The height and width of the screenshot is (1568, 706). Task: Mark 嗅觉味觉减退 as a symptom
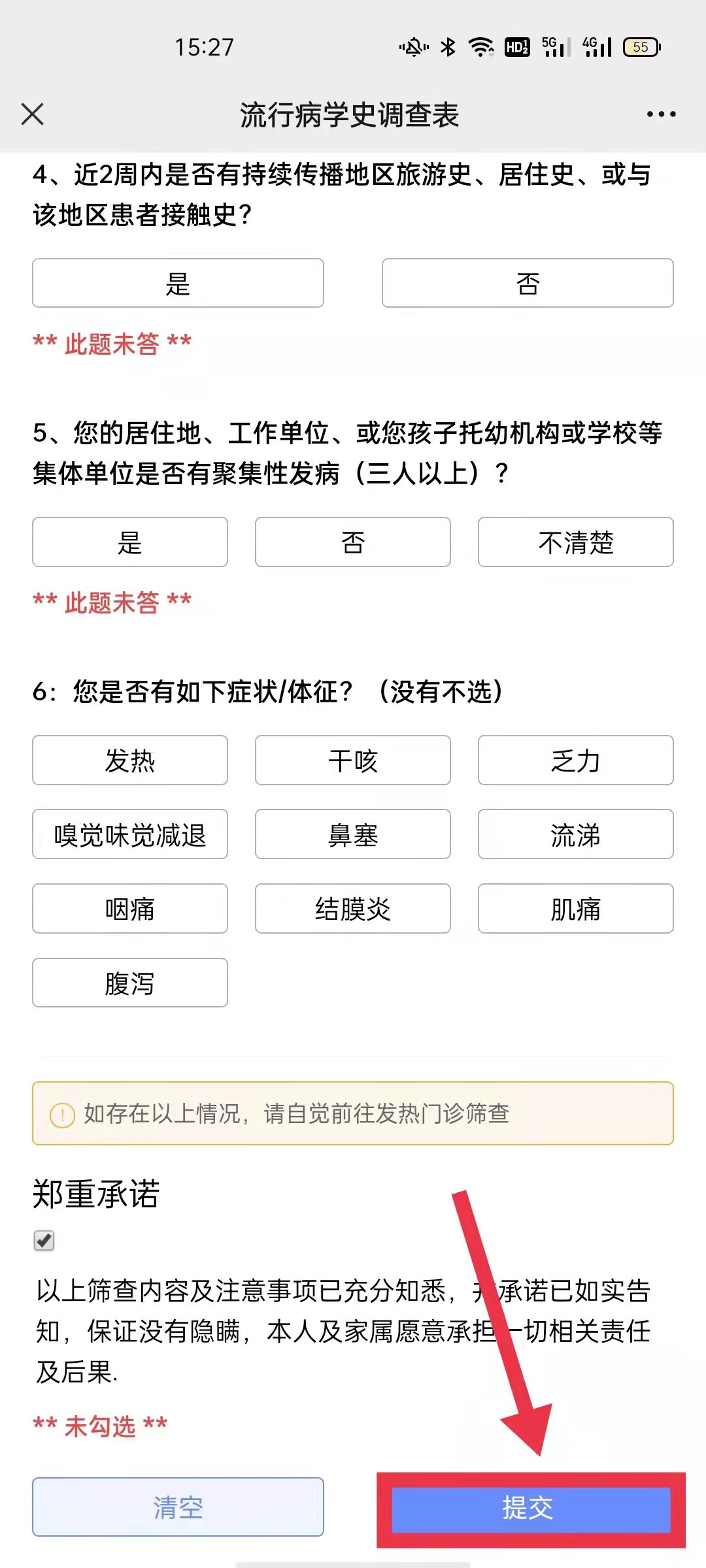point(130,834)
